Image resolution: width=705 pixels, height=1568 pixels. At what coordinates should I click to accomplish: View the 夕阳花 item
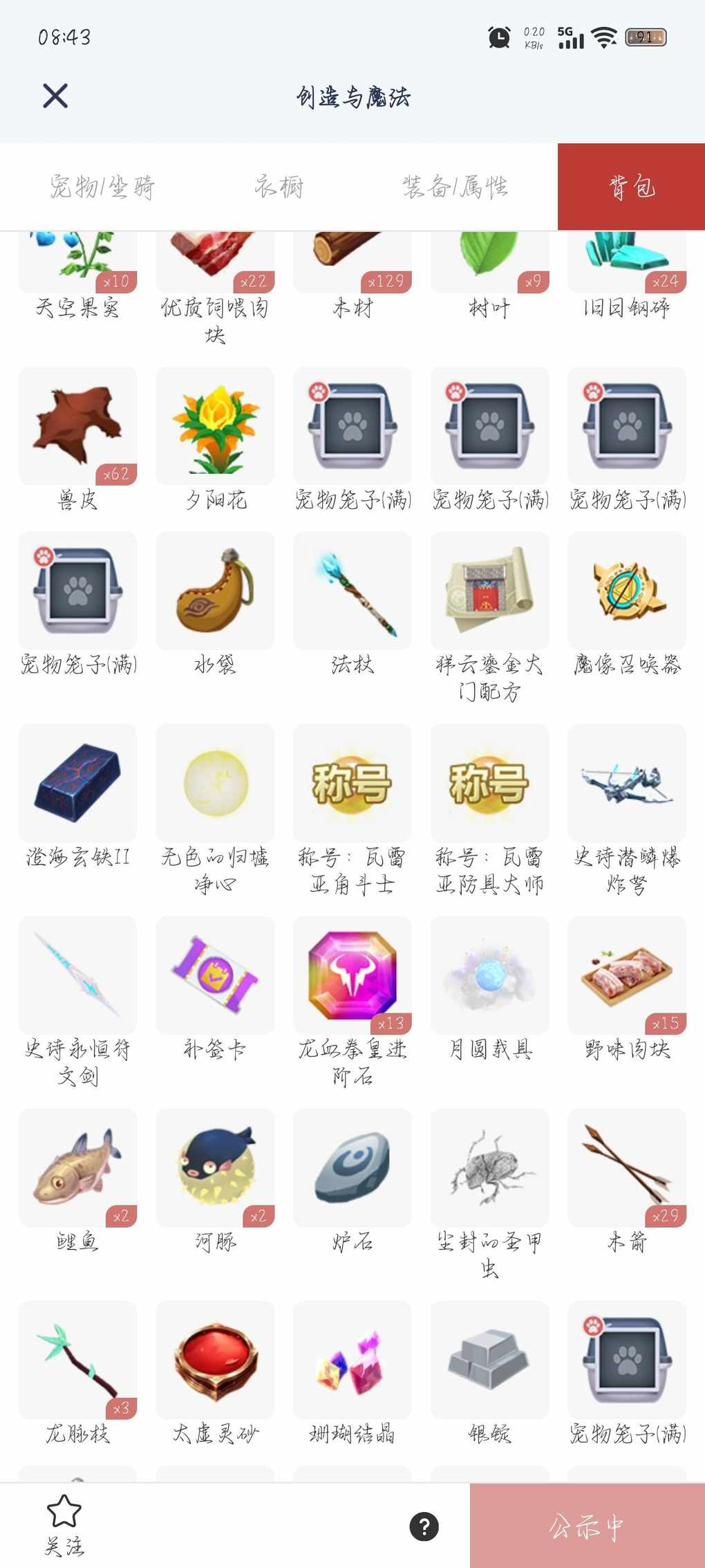[215, 426]
